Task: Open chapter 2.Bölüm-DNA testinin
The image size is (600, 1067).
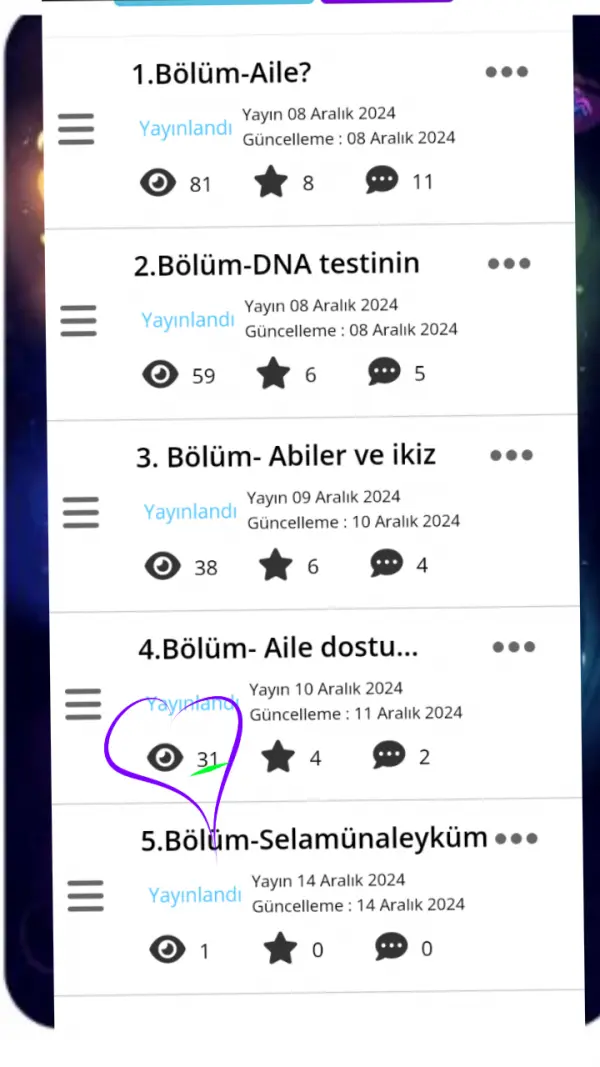Action: click(x=276, y=265)
